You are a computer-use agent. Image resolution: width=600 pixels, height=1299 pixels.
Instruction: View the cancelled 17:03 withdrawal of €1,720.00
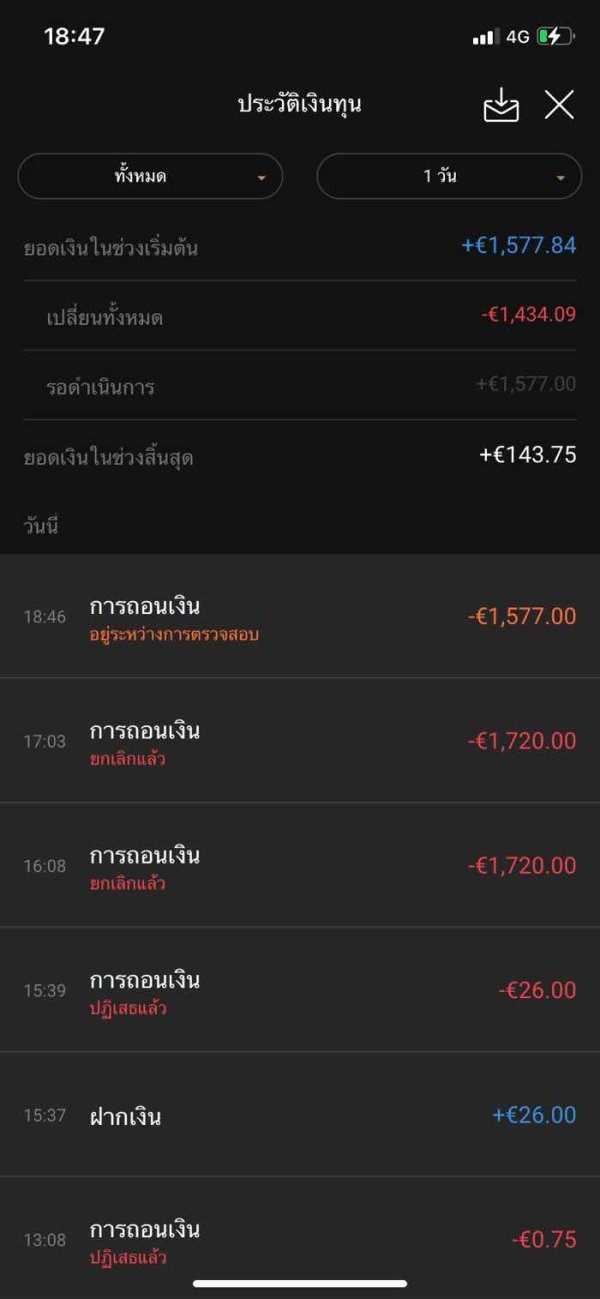[300, 741]
